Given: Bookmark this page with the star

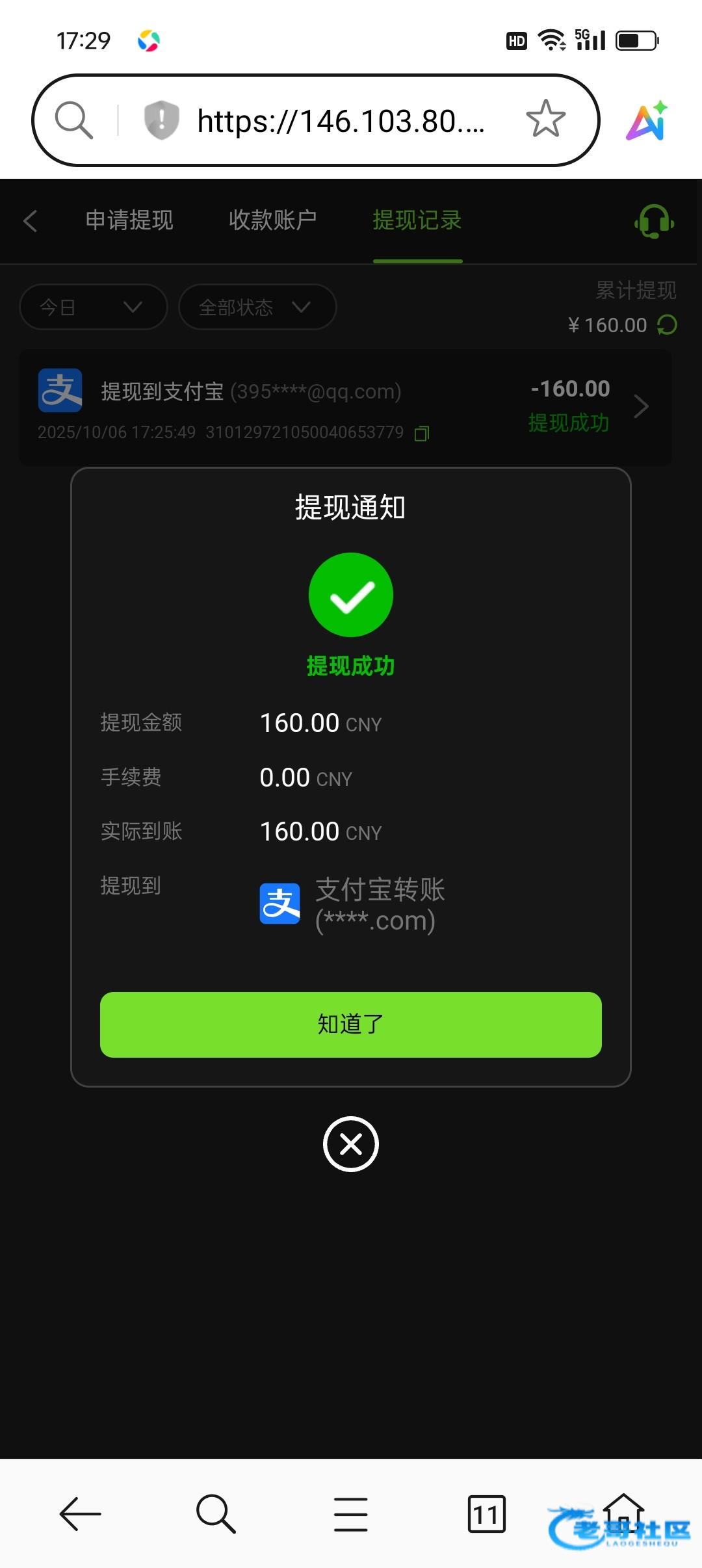Looking at the screenshot, I should [545, 119].
